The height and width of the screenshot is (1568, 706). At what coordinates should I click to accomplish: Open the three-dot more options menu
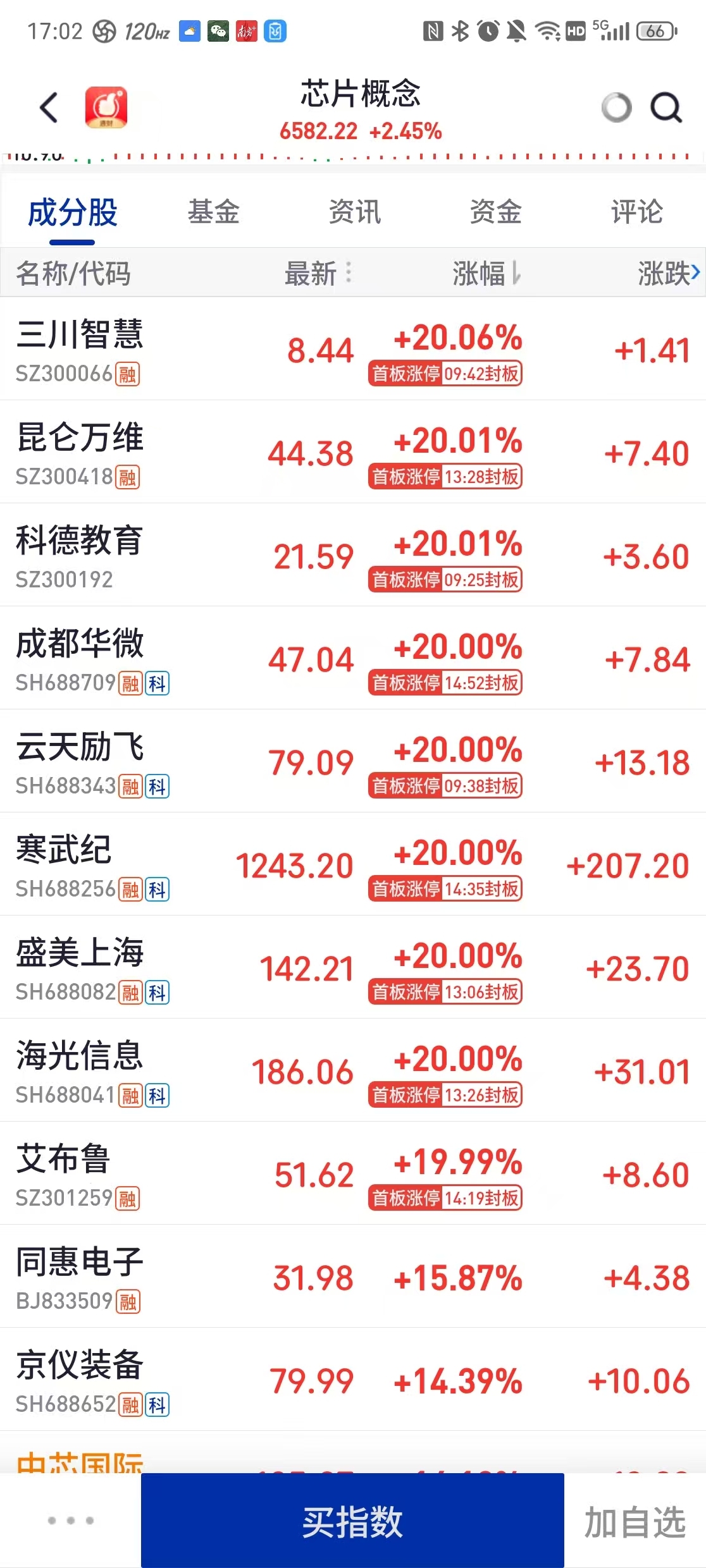point(71,1520)
